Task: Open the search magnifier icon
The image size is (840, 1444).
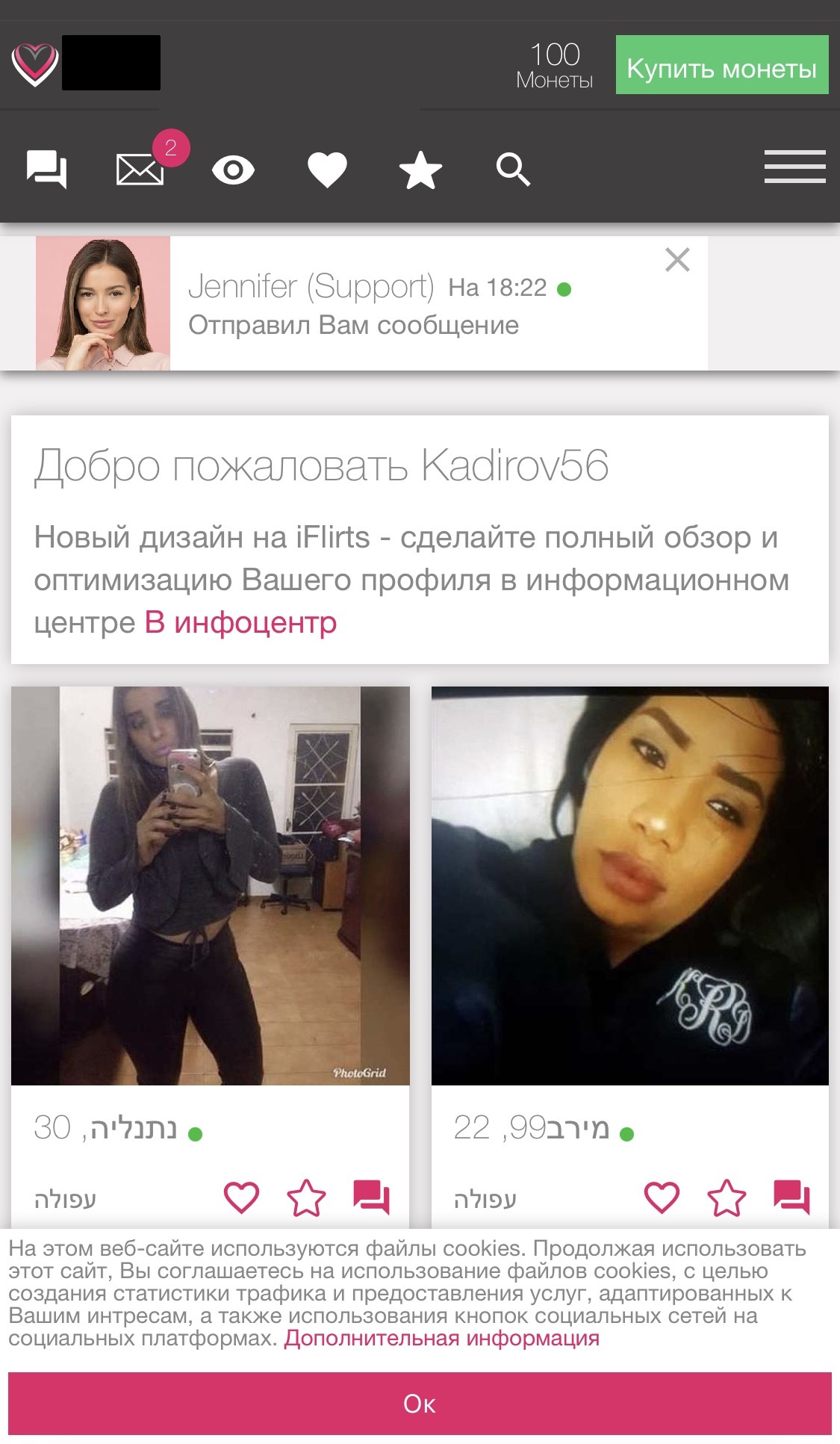Action: tap(513, 170)
